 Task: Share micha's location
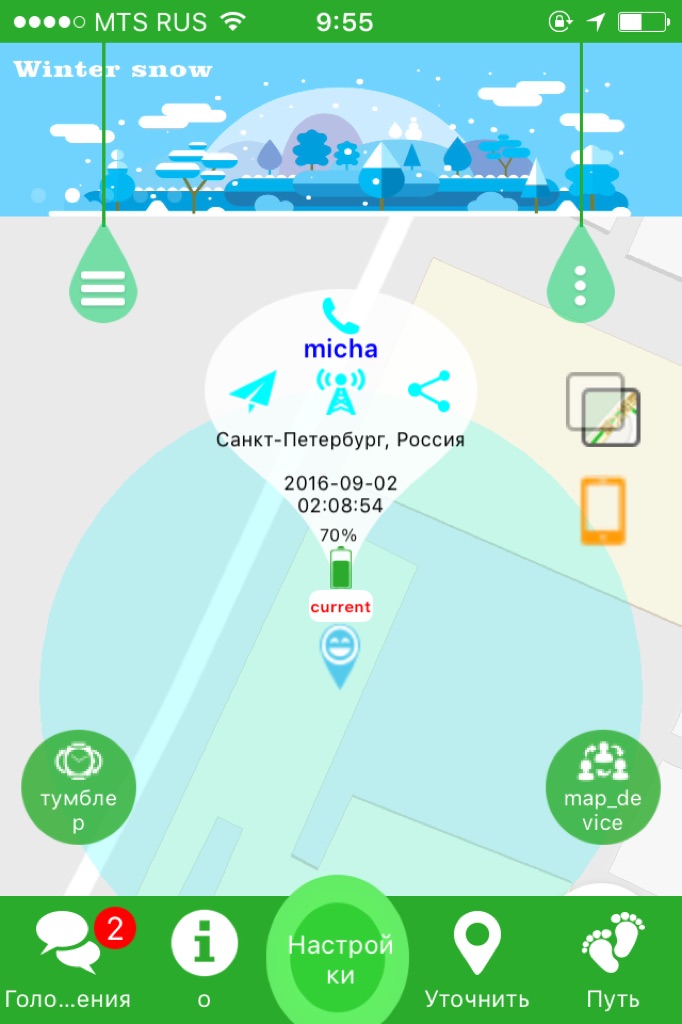tap(429, 391)
